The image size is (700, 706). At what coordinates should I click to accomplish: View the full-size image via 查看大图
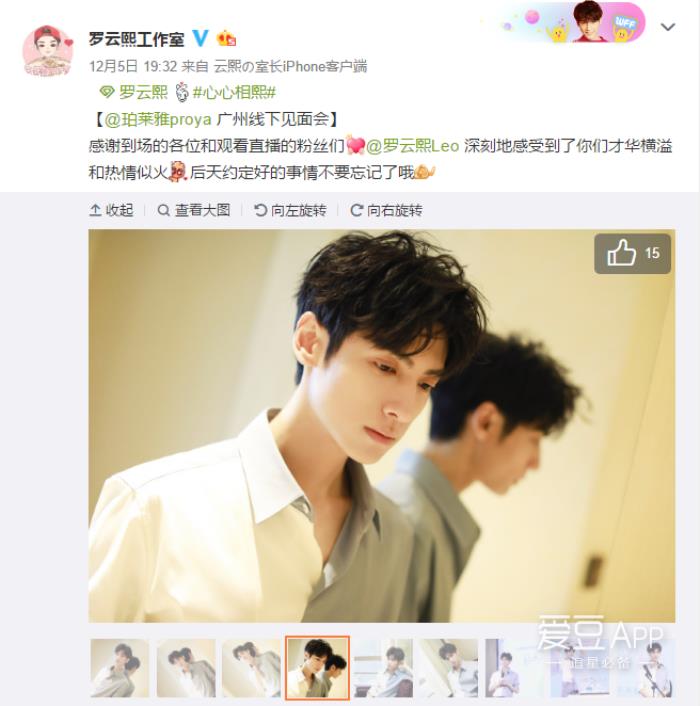194,210
